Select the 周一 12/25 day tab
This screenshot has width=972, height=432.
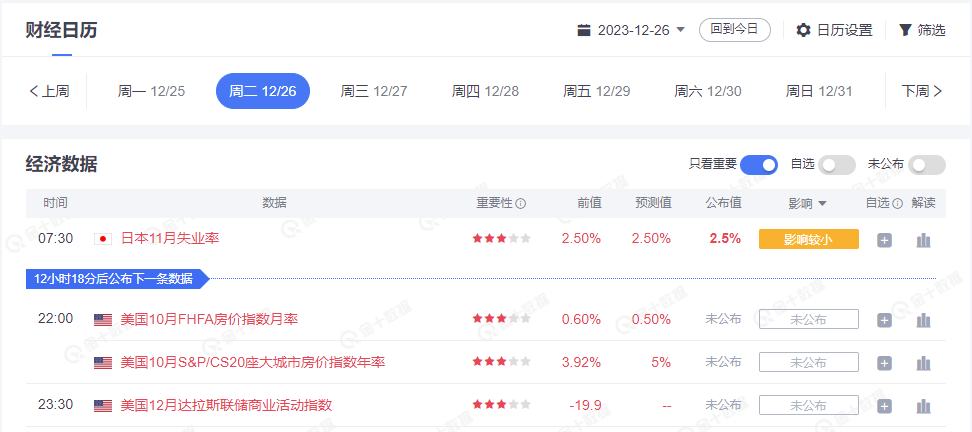(x=151, y=91)
